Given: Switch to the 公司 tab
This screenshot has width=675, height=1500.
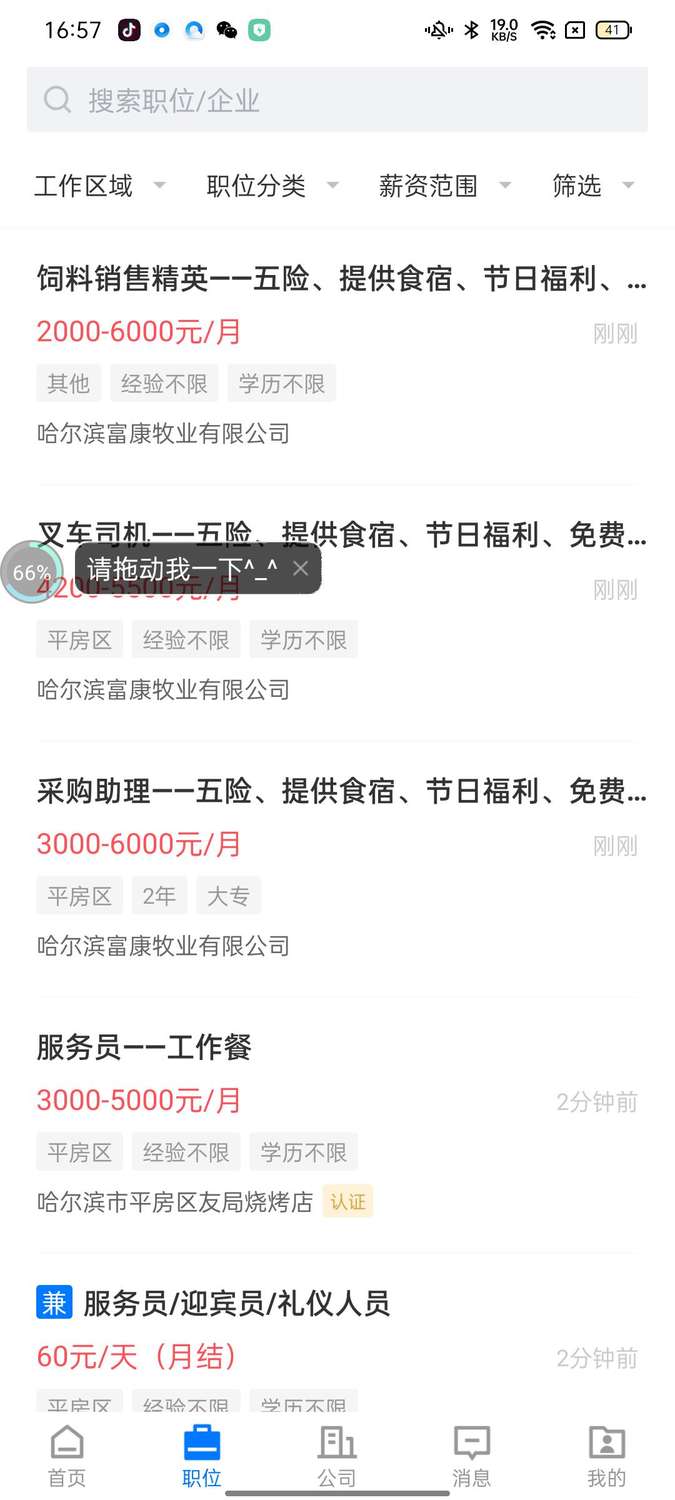Looking at the screenshot, I should [337, 1457].
